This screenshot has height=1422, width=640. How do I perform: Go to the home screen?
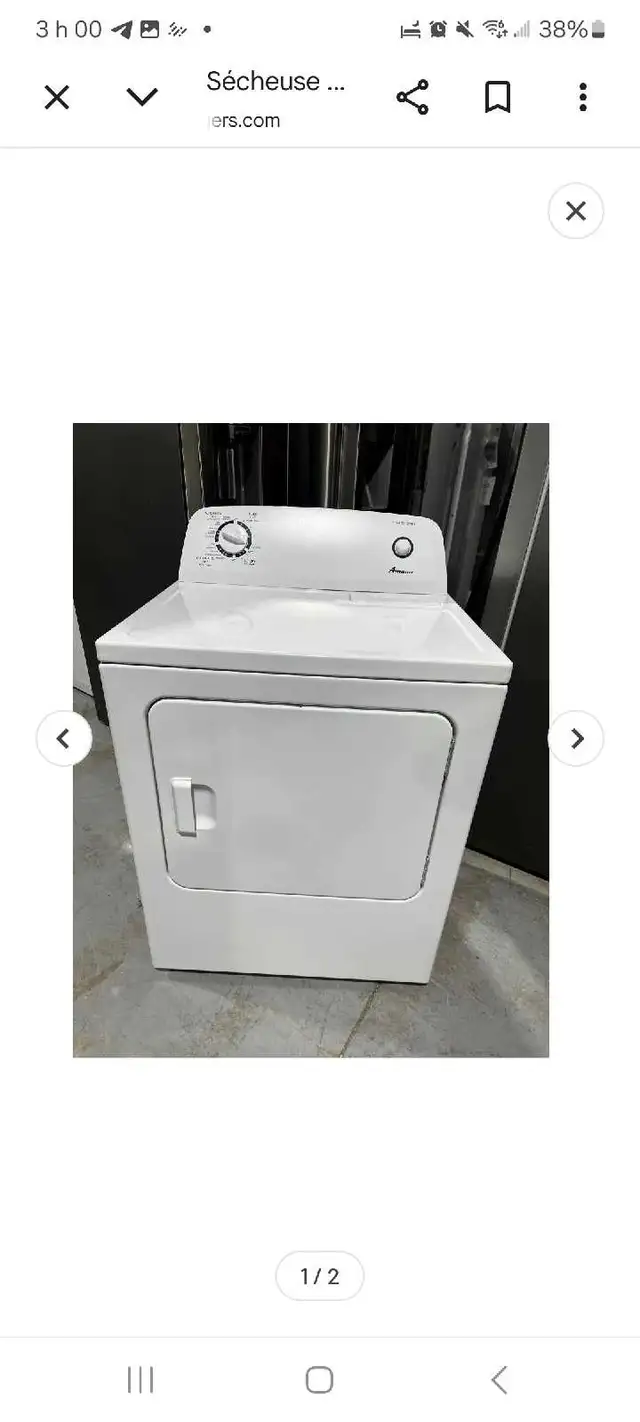[x=319, y=1380]
